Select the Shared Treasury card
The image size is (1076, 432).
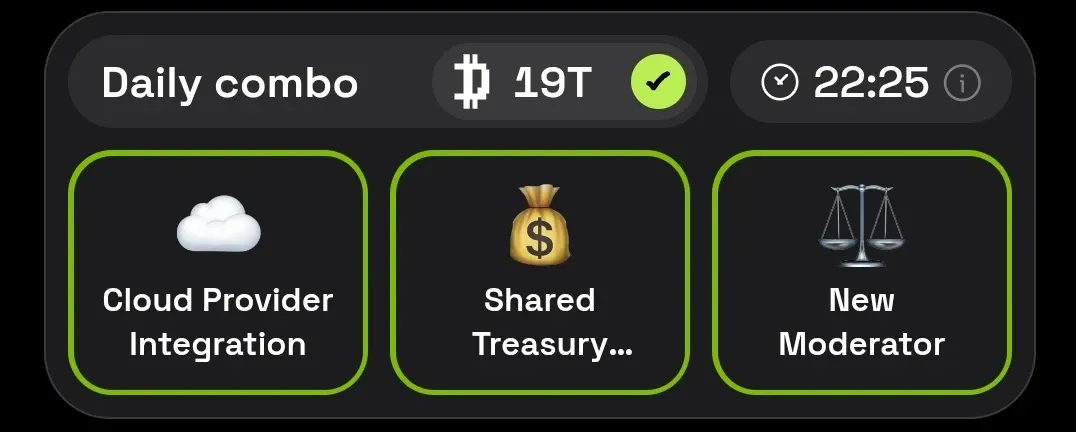[540, 272]
